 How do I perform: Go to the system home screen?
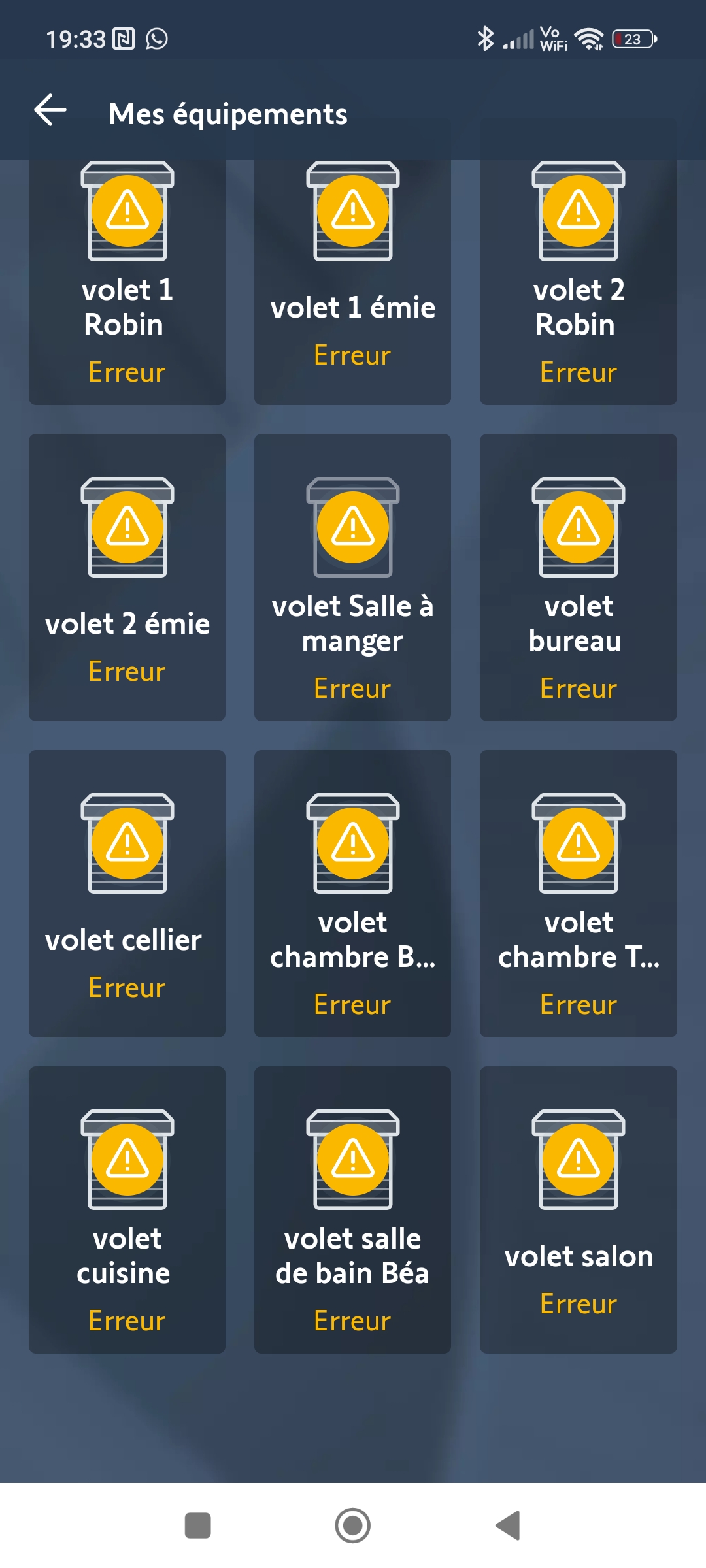[x=352, y=1526]
